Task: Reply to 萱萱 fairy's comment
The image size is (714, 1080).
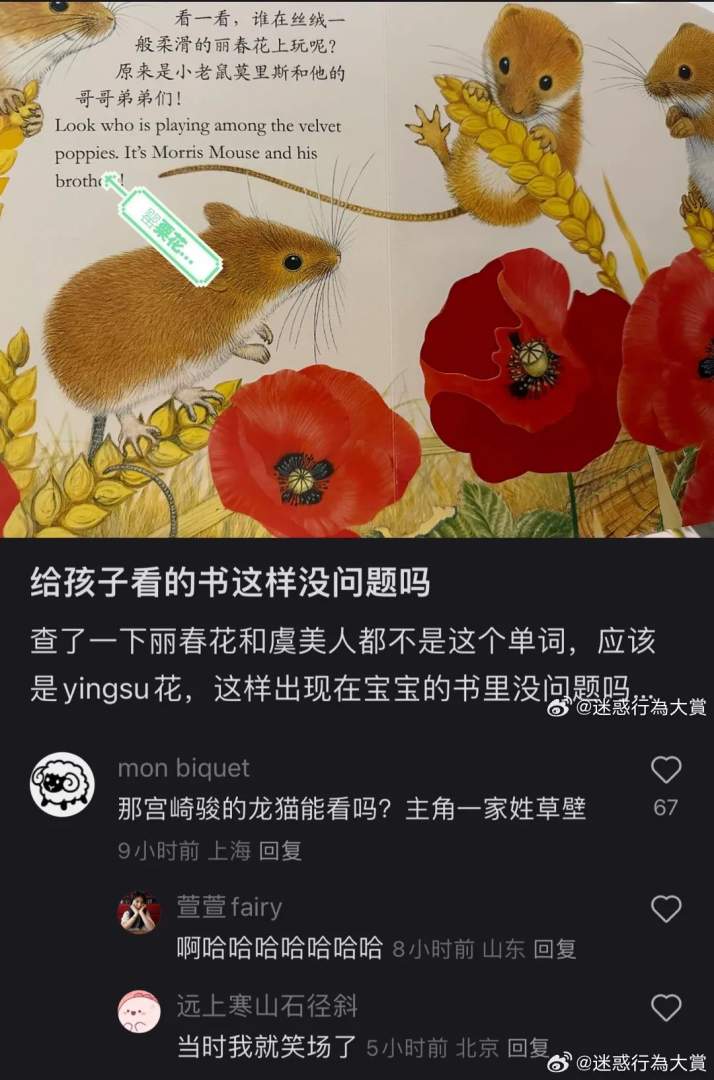Action: (555, 949)
